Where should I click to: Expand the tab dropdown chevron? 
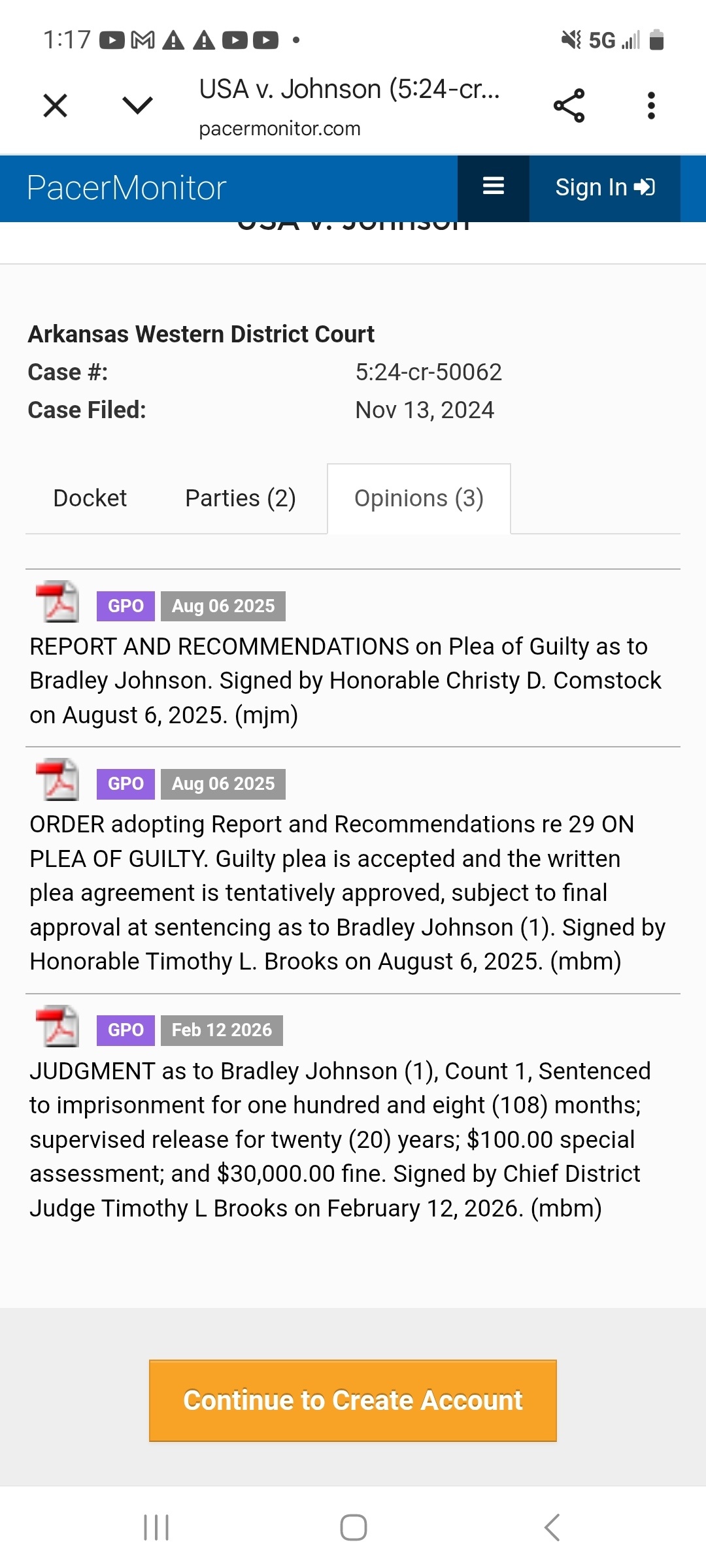pos(137,105)
